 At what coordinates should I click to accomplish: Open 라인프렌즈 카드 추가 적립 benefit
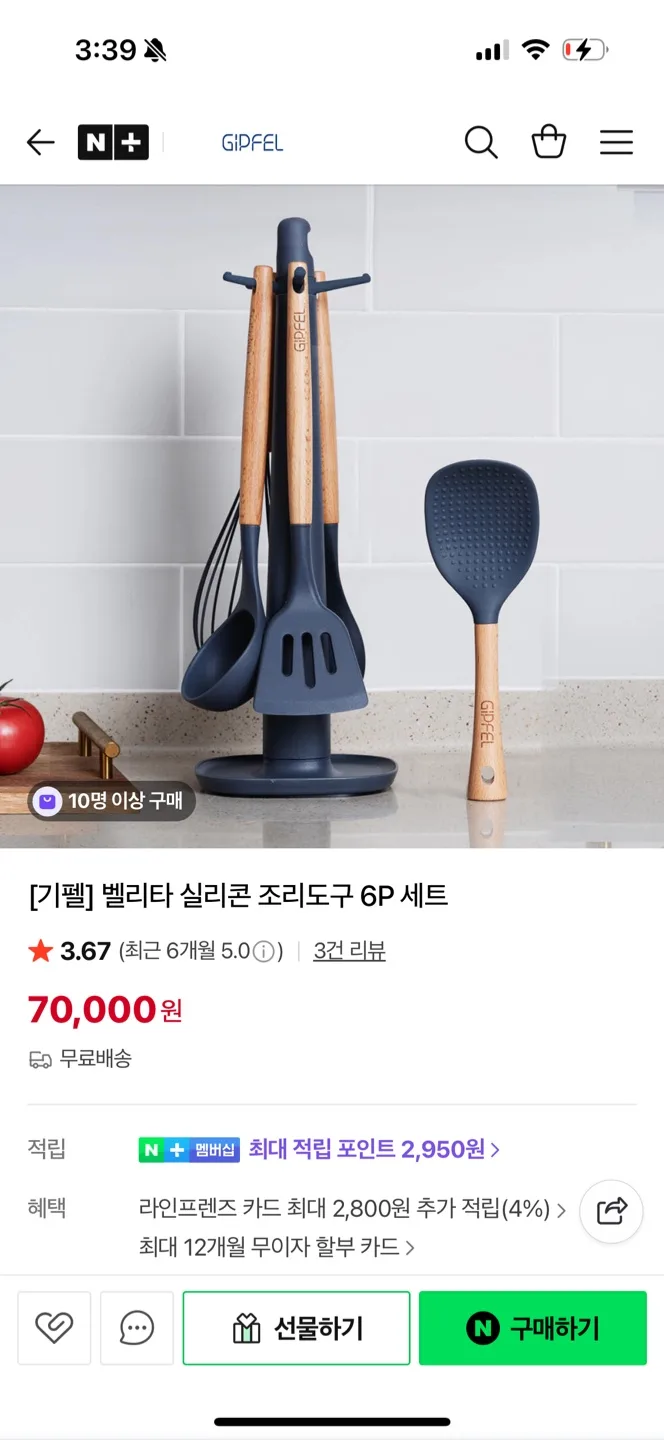[x=352, y=1210]
